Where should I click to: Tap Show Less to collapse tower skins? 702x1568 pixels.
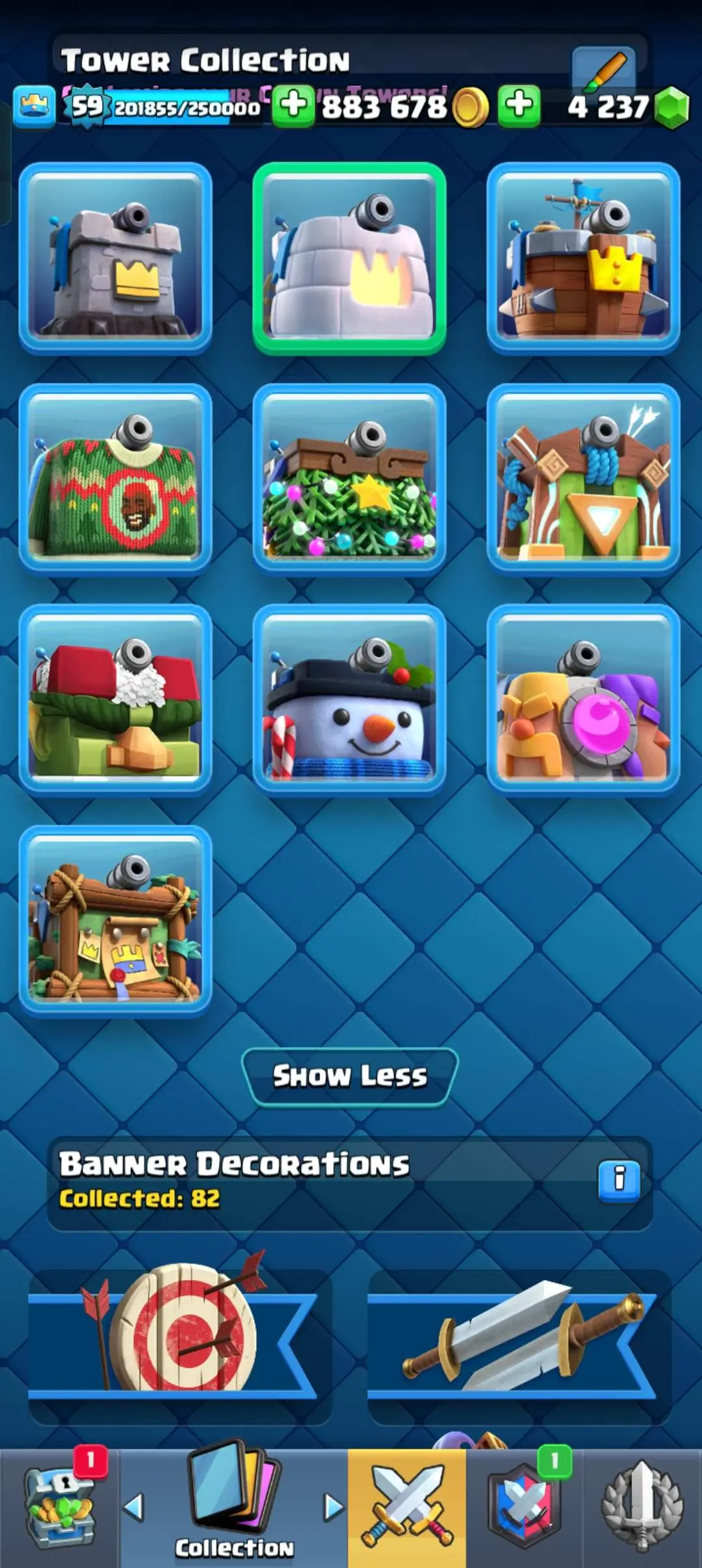tap(350, 1077)
